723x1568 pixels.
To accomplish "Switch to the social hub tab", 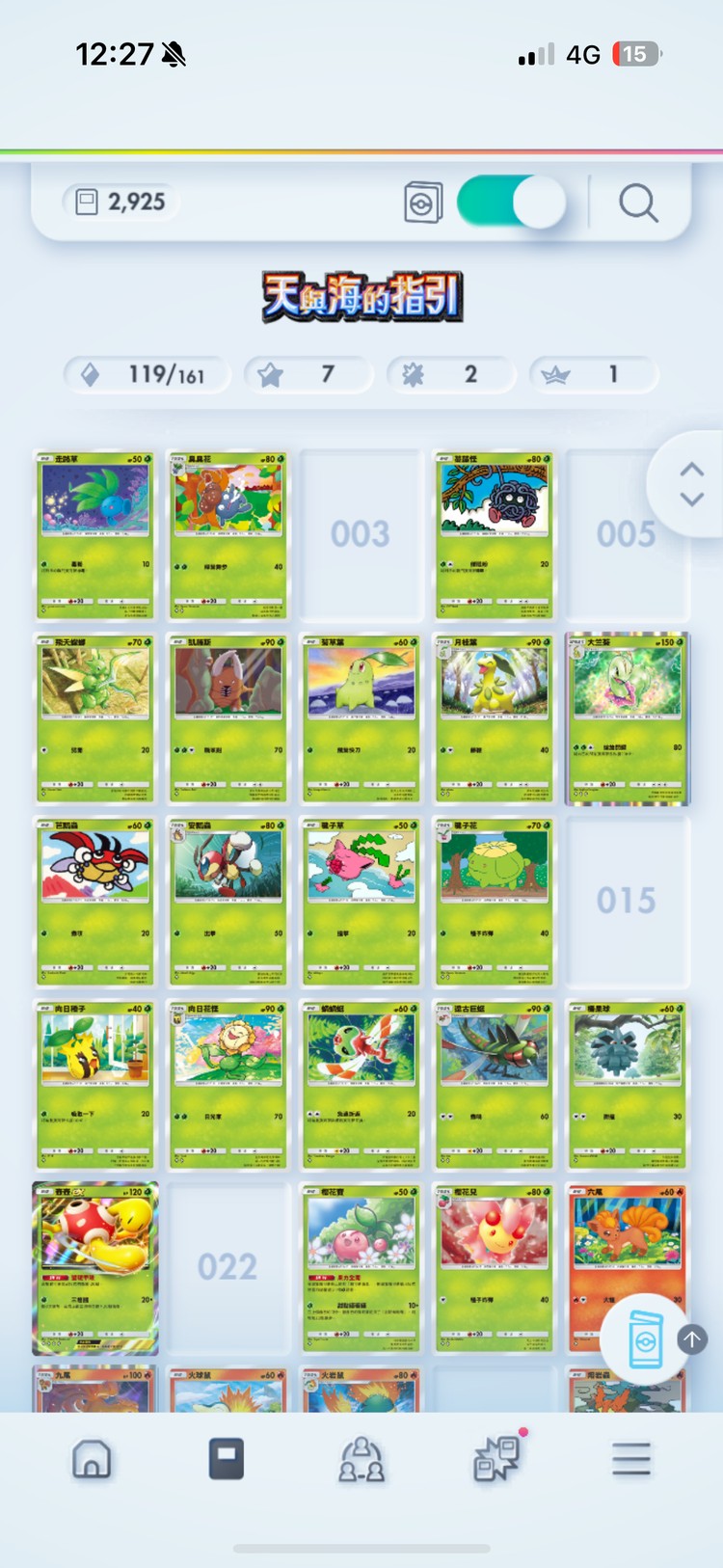I will [x=361, y=1460].
